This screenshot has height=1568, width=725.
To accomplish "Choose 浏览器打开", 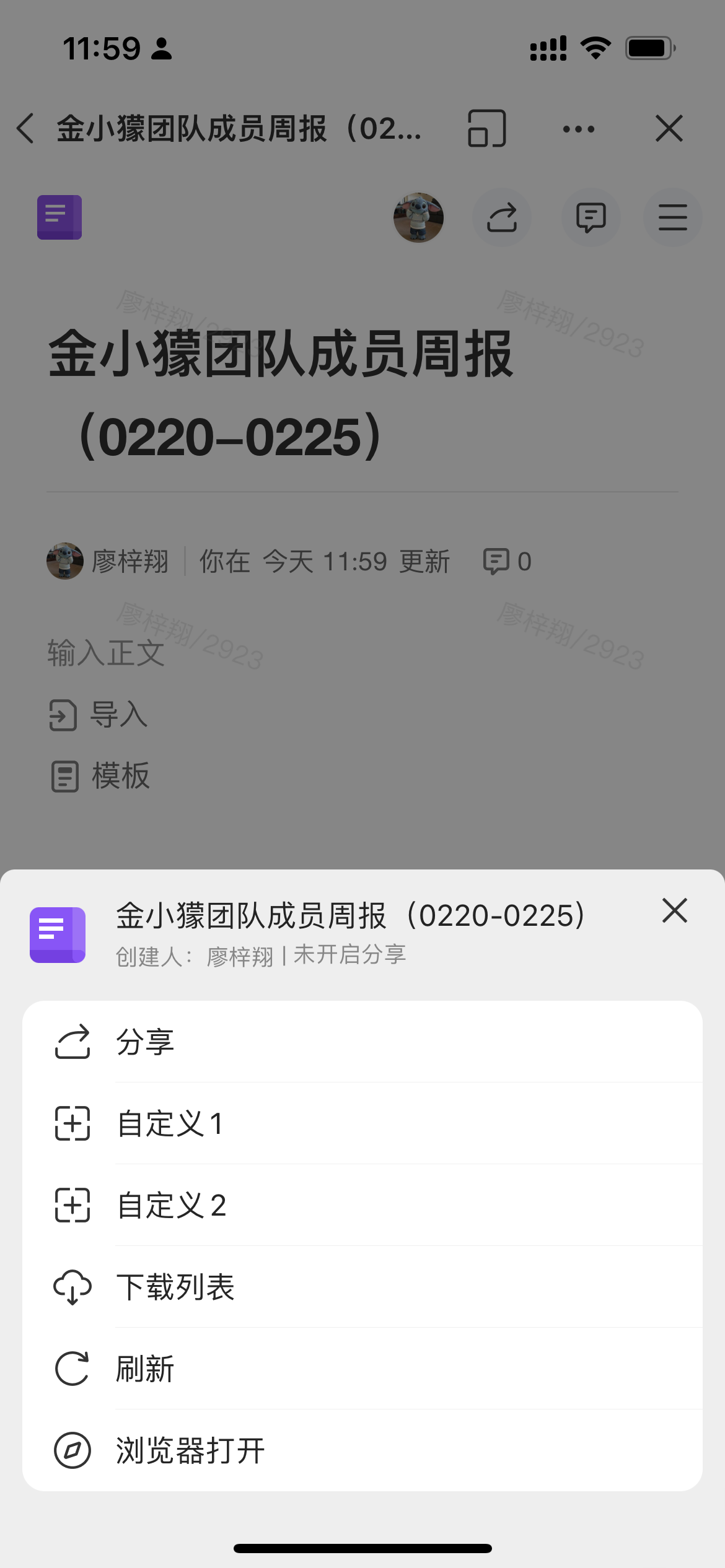I will coord(362,1450).
